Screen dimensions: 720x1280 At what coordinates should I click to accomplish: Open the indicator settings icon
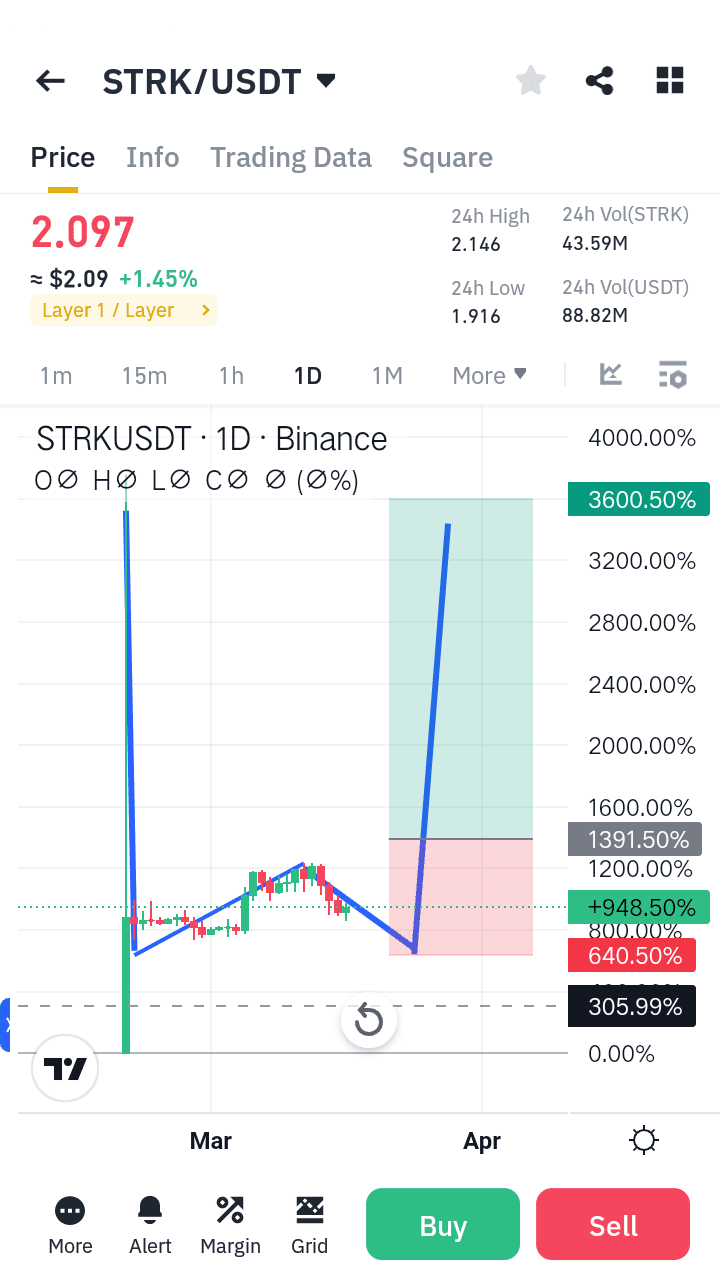[x=672, y=374]
